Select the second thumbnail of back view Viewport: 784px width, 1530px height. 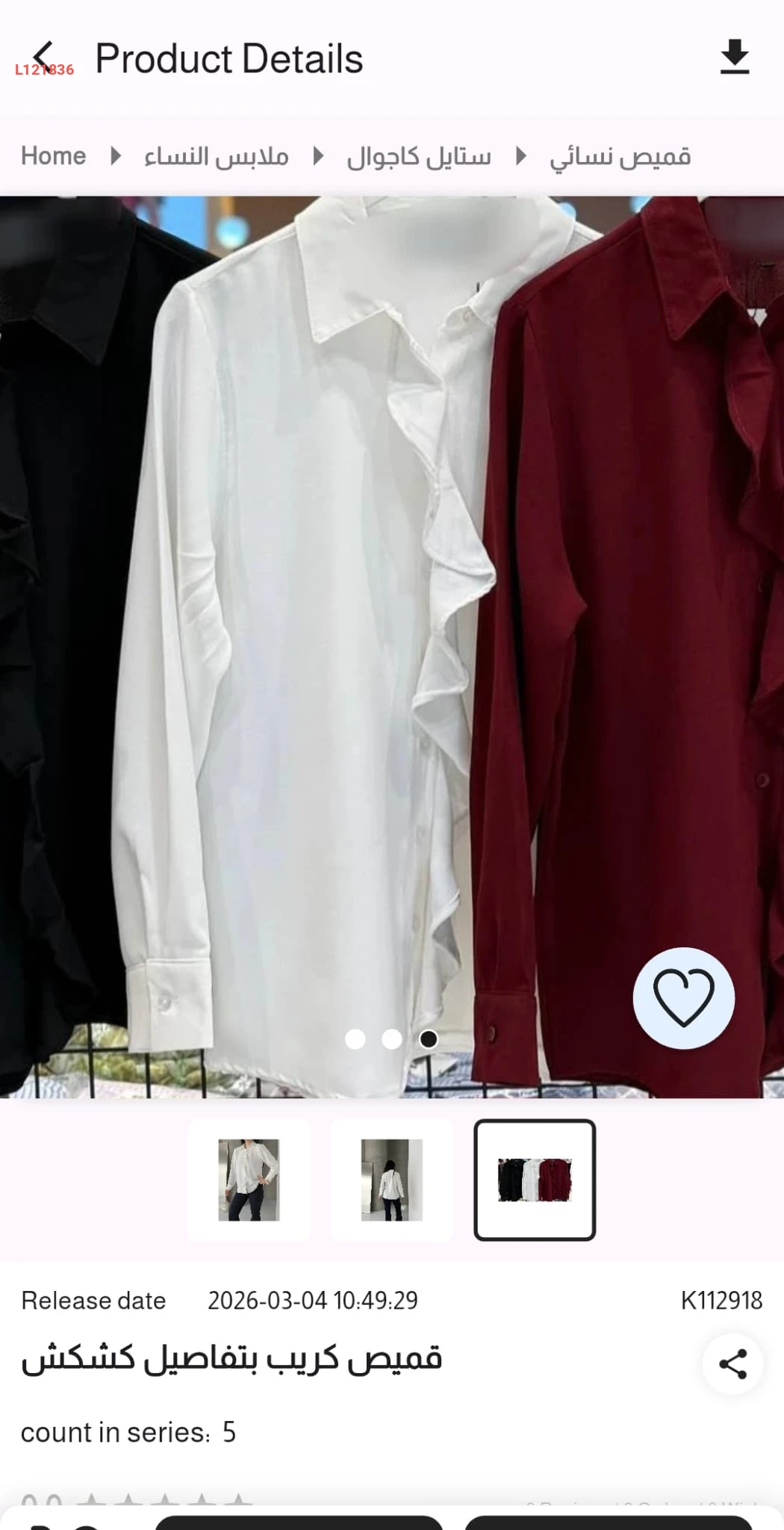391,1180
